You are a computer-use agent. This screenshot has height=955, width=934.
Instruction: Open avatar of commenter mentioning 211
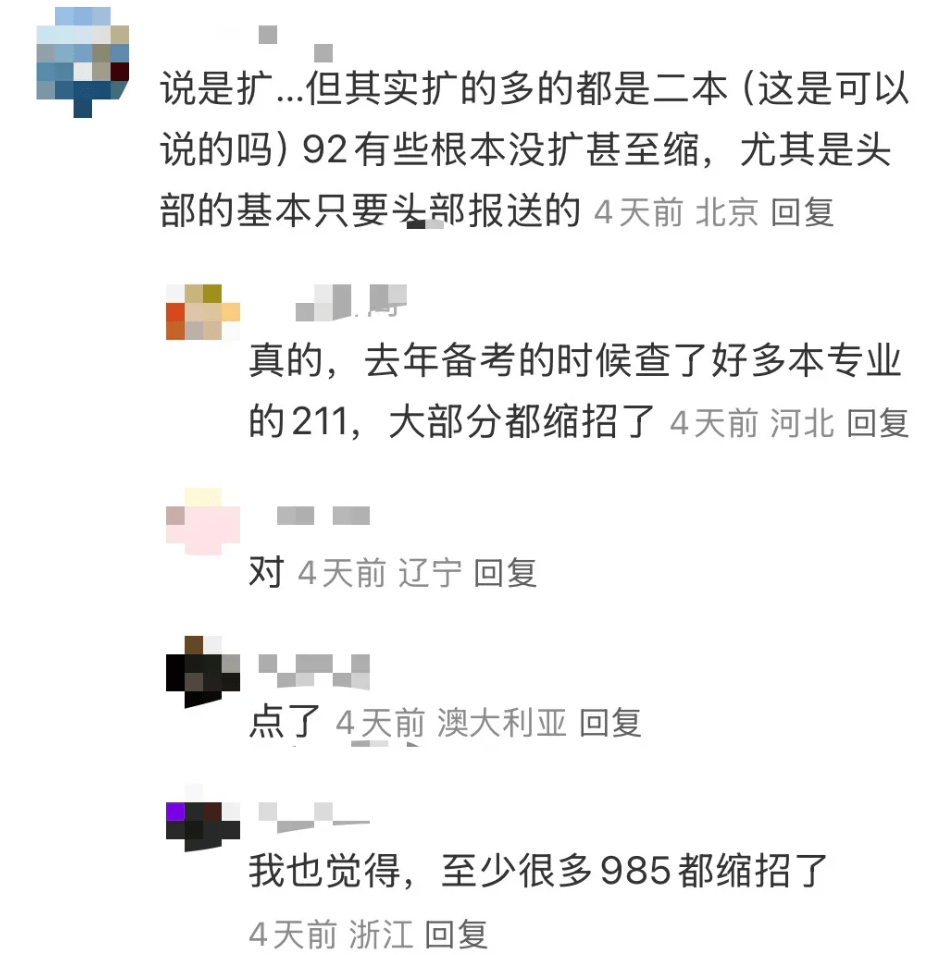pyautogui.click(x=203, y=312)
